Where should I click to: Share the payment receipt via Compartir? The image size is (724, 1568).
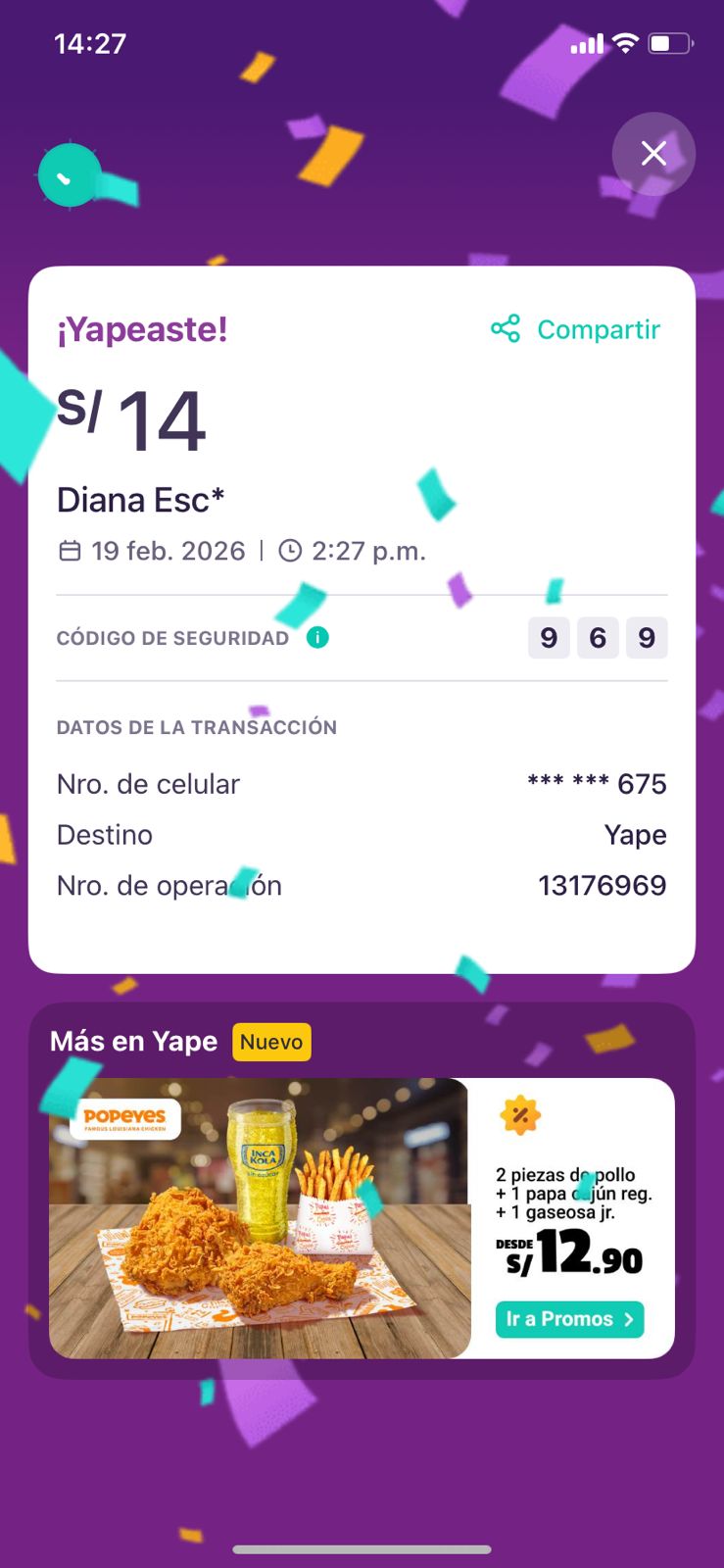click(x=576, y=329)
